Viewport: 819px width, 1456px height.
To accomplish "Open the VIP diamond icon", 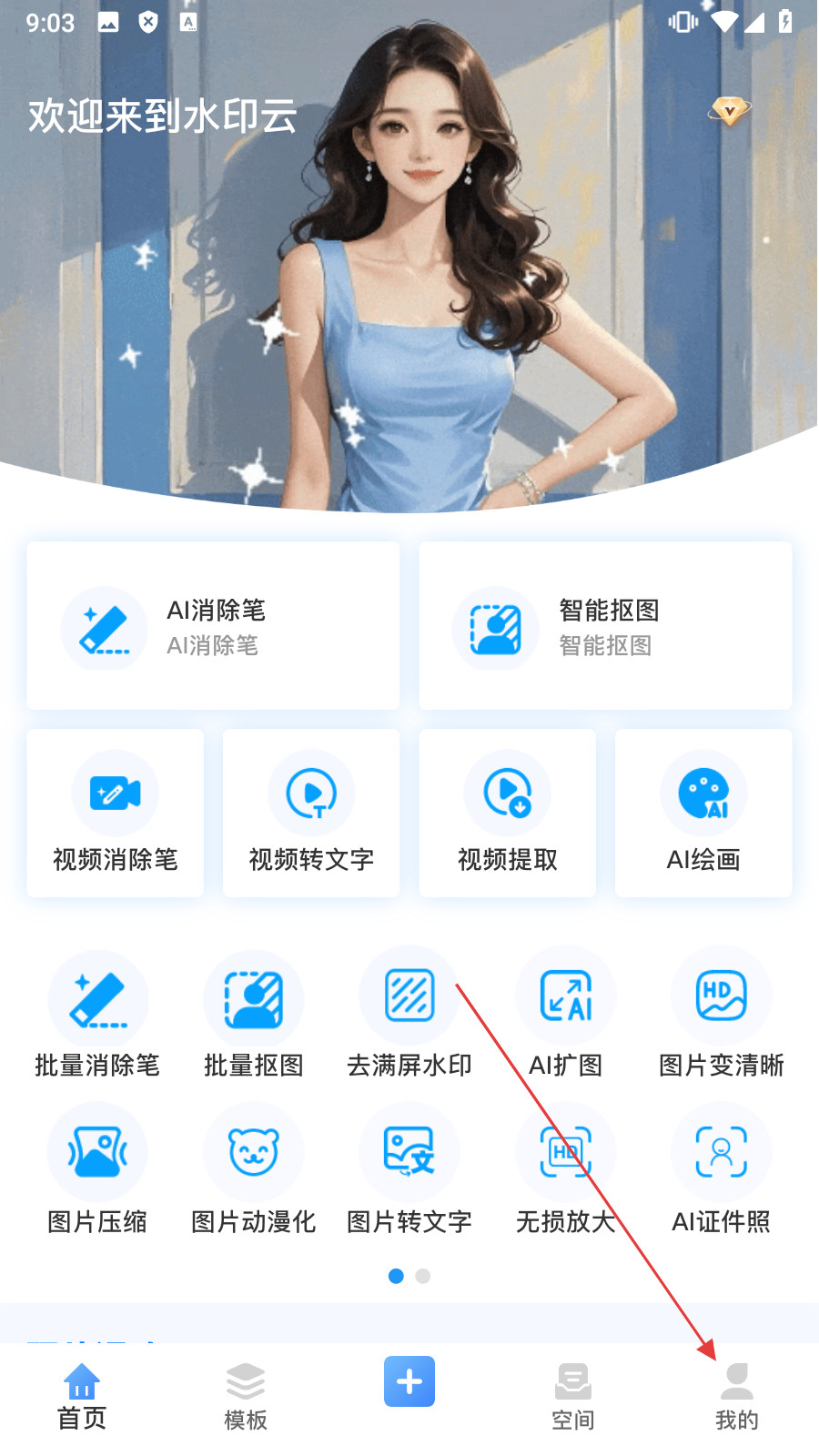I will point(729,111).
